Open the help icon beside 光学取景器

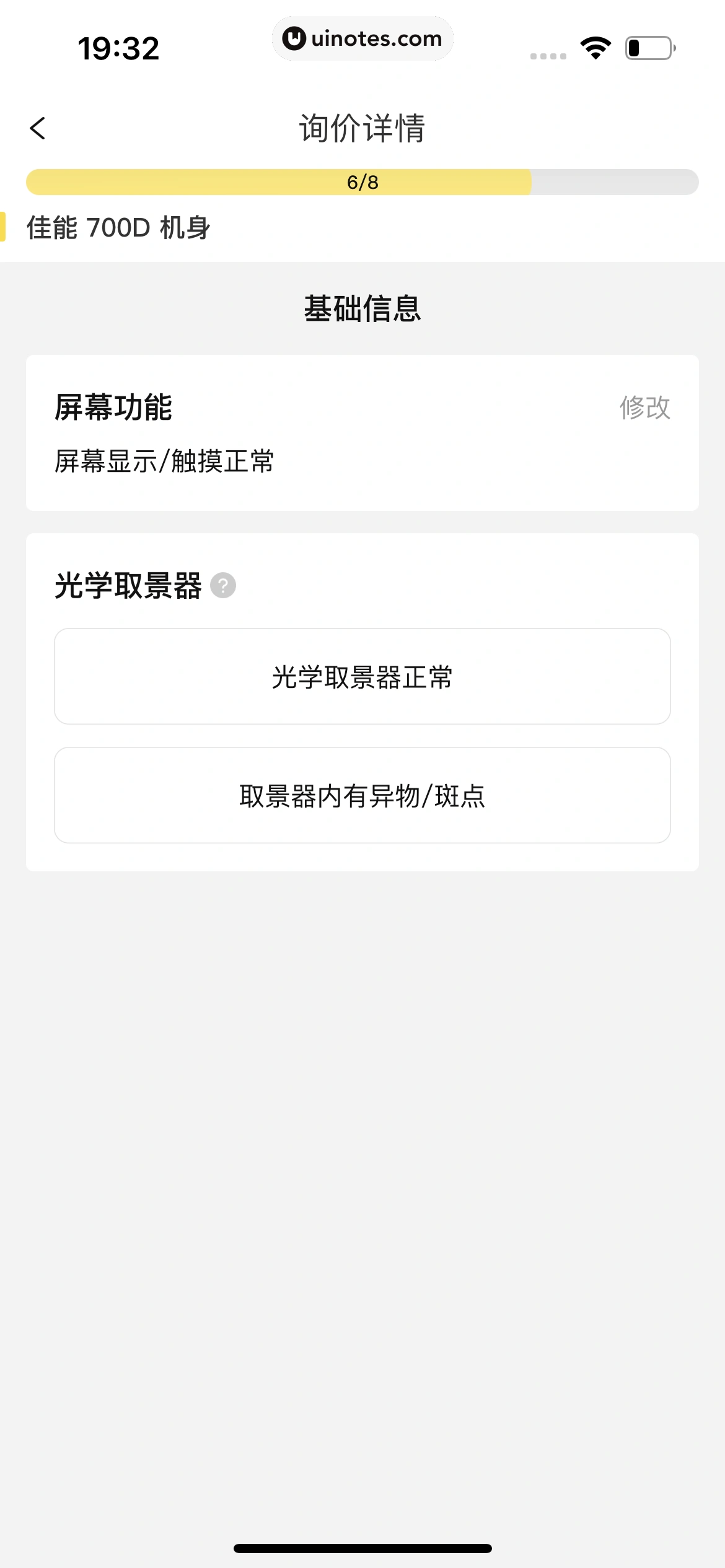[223, 585]
